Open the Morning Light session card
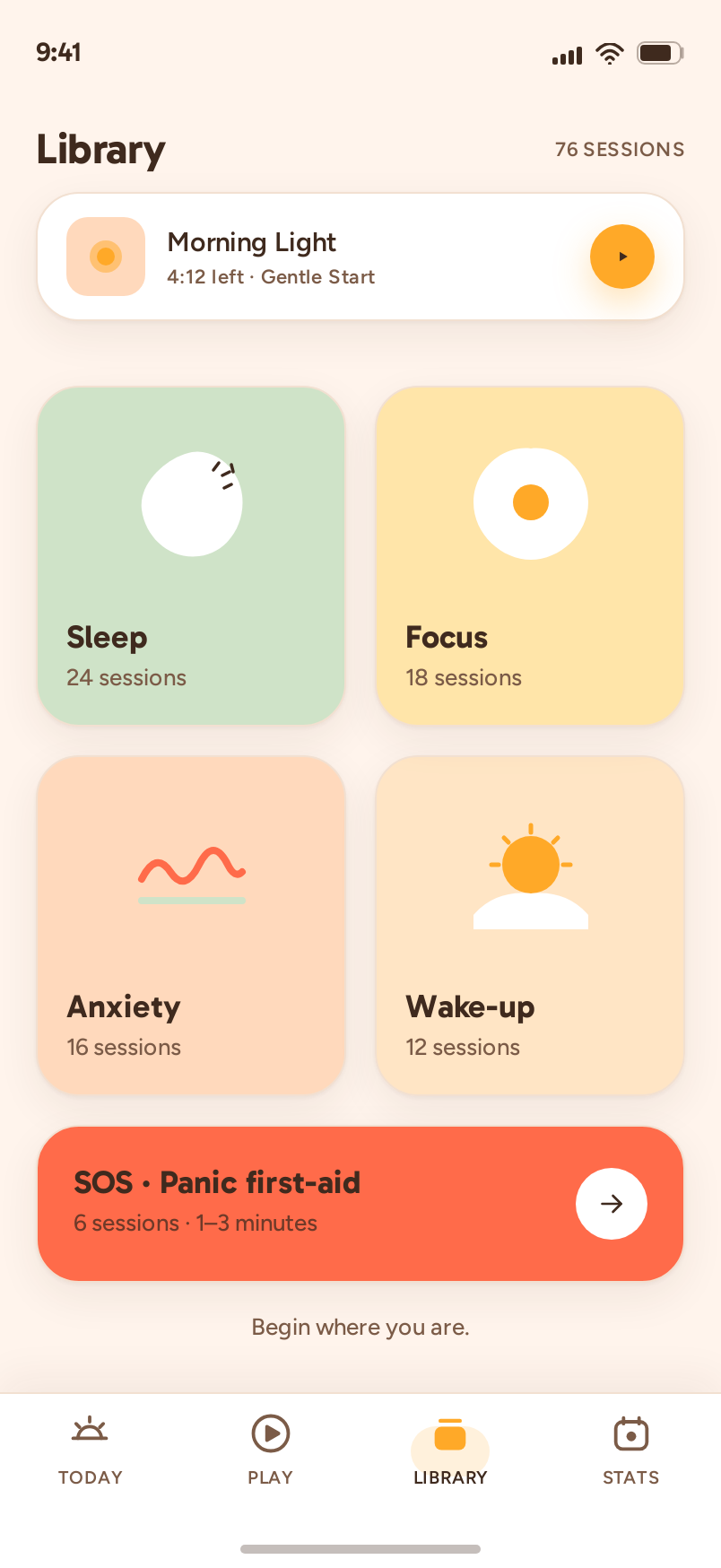The width and height of the screenshot is (721, 1568). point(360,257)
